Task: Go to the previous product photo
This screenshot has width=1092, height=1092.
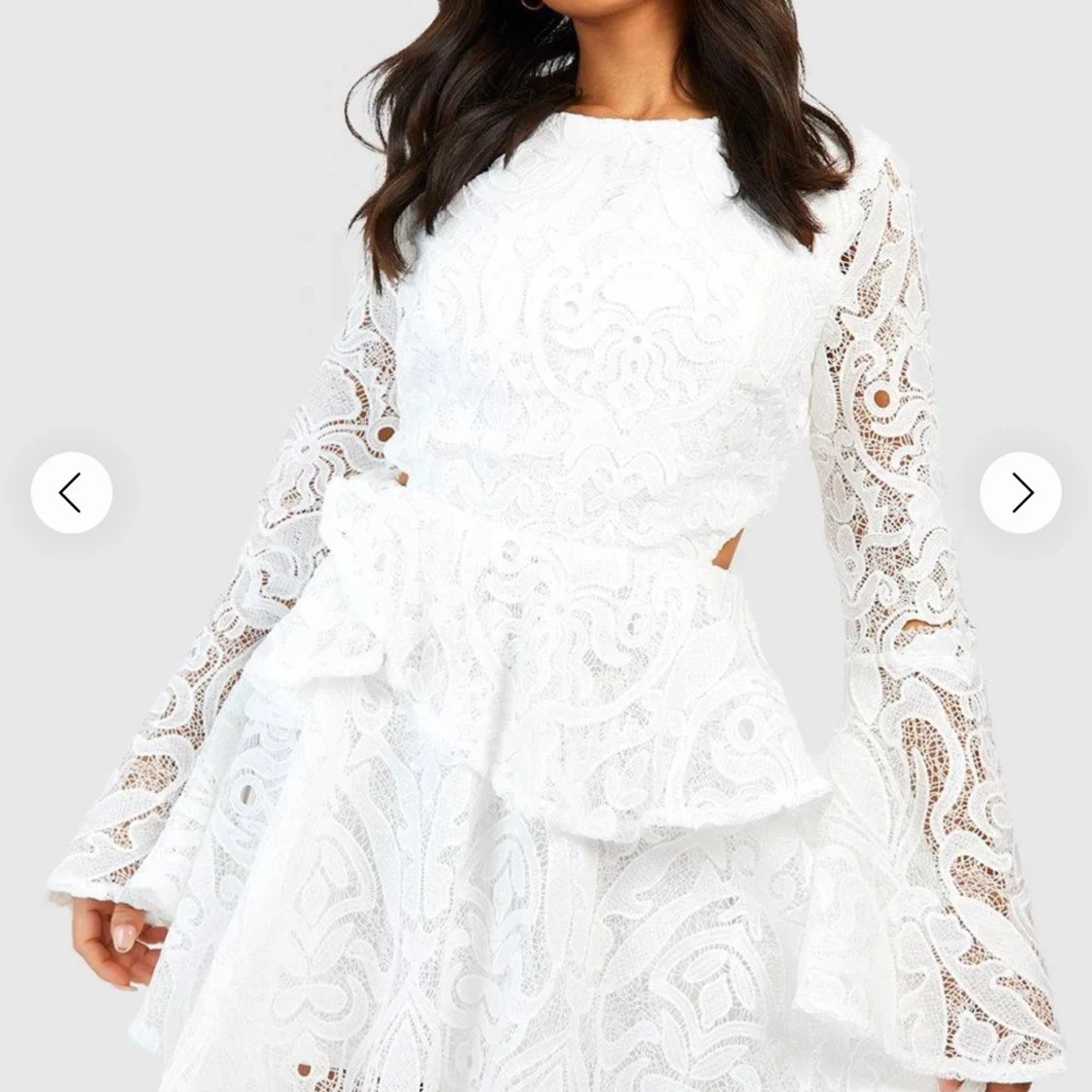Action: tap(71, 492)
